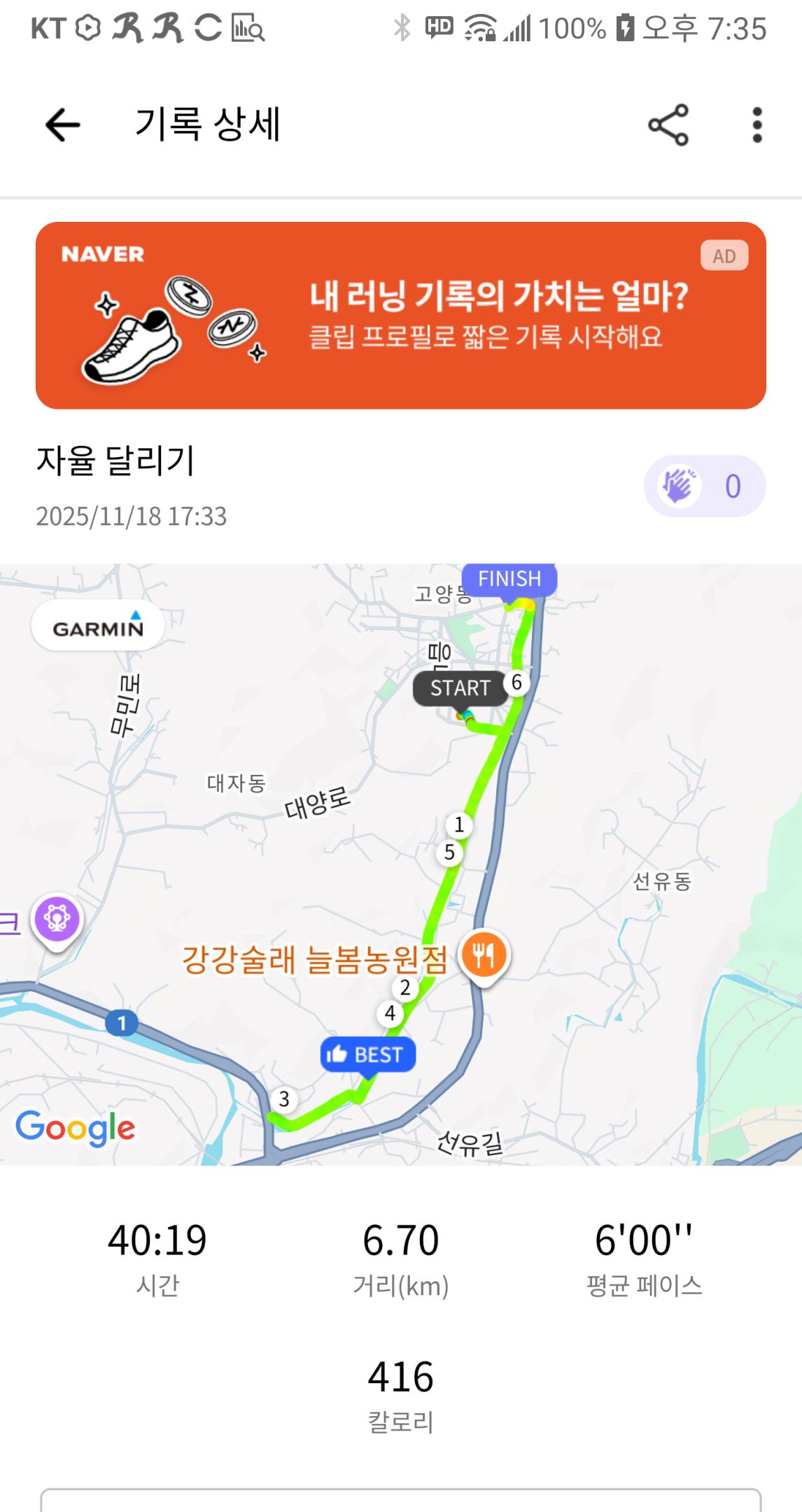Tap kilometer marker 3 on the route

click(x=283, y=1100)
